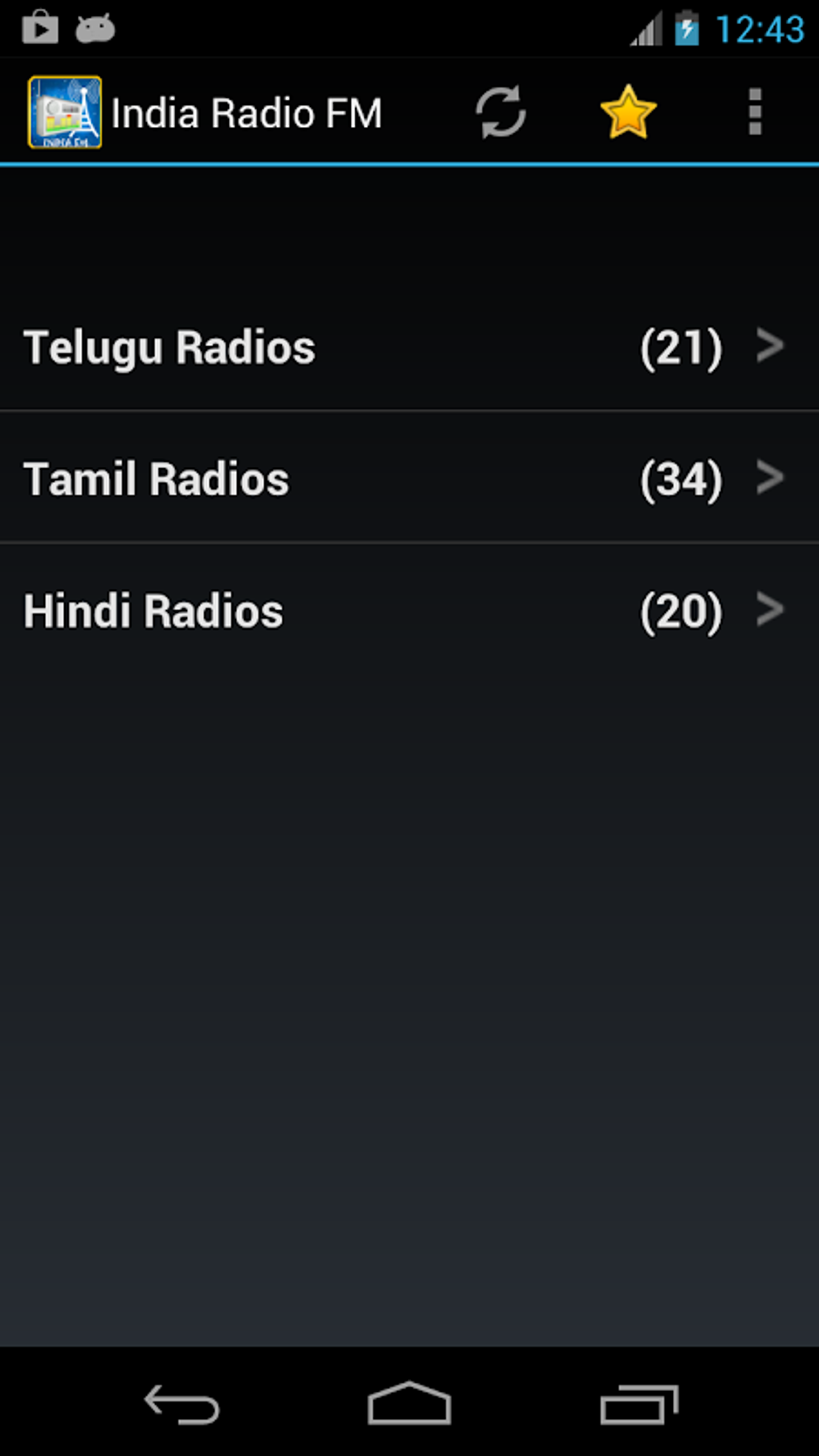
Task: Tap the Play Store icon in status bar
Action: tap(40, 27)
